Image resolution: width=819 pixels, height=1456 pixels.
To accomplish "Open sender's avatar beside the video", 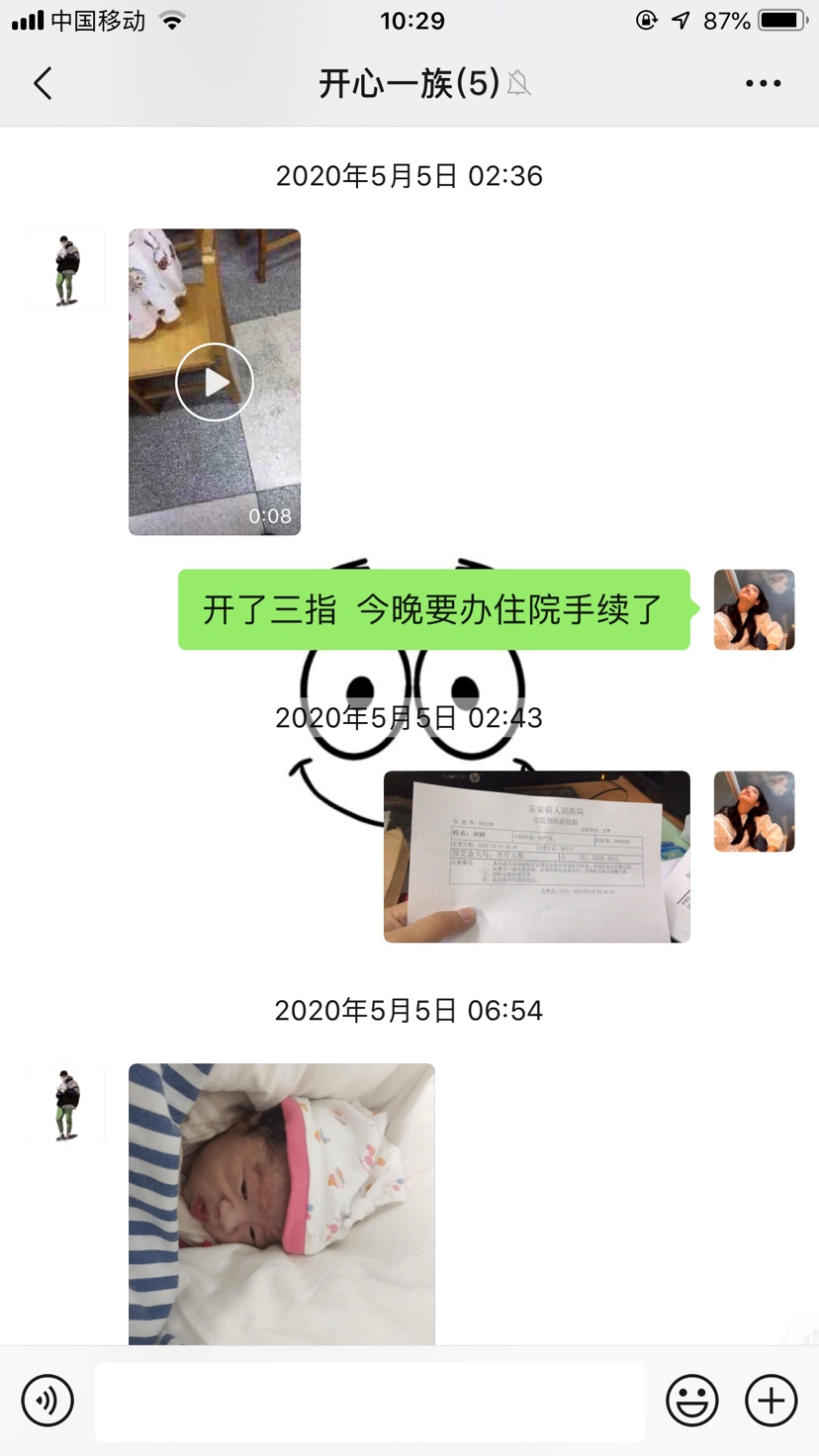I will pyautogui.click(x=64, y=270).
